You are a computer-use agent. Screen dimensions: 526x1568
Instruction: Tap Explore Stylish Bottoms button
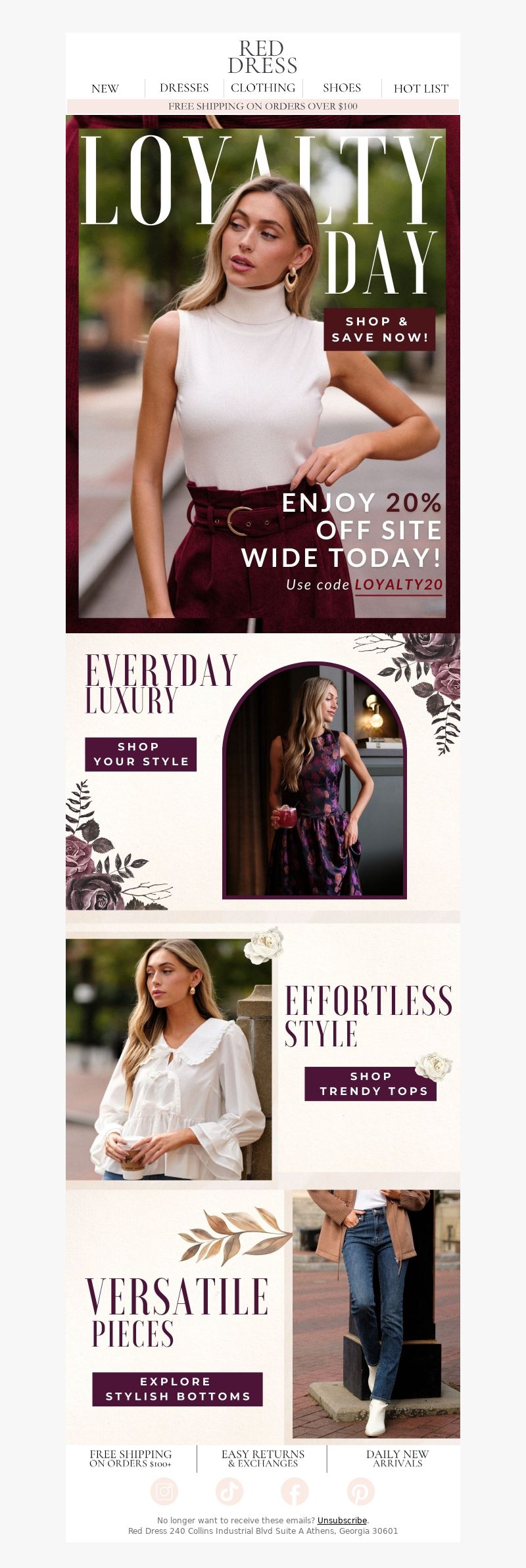coord(178,1389)
